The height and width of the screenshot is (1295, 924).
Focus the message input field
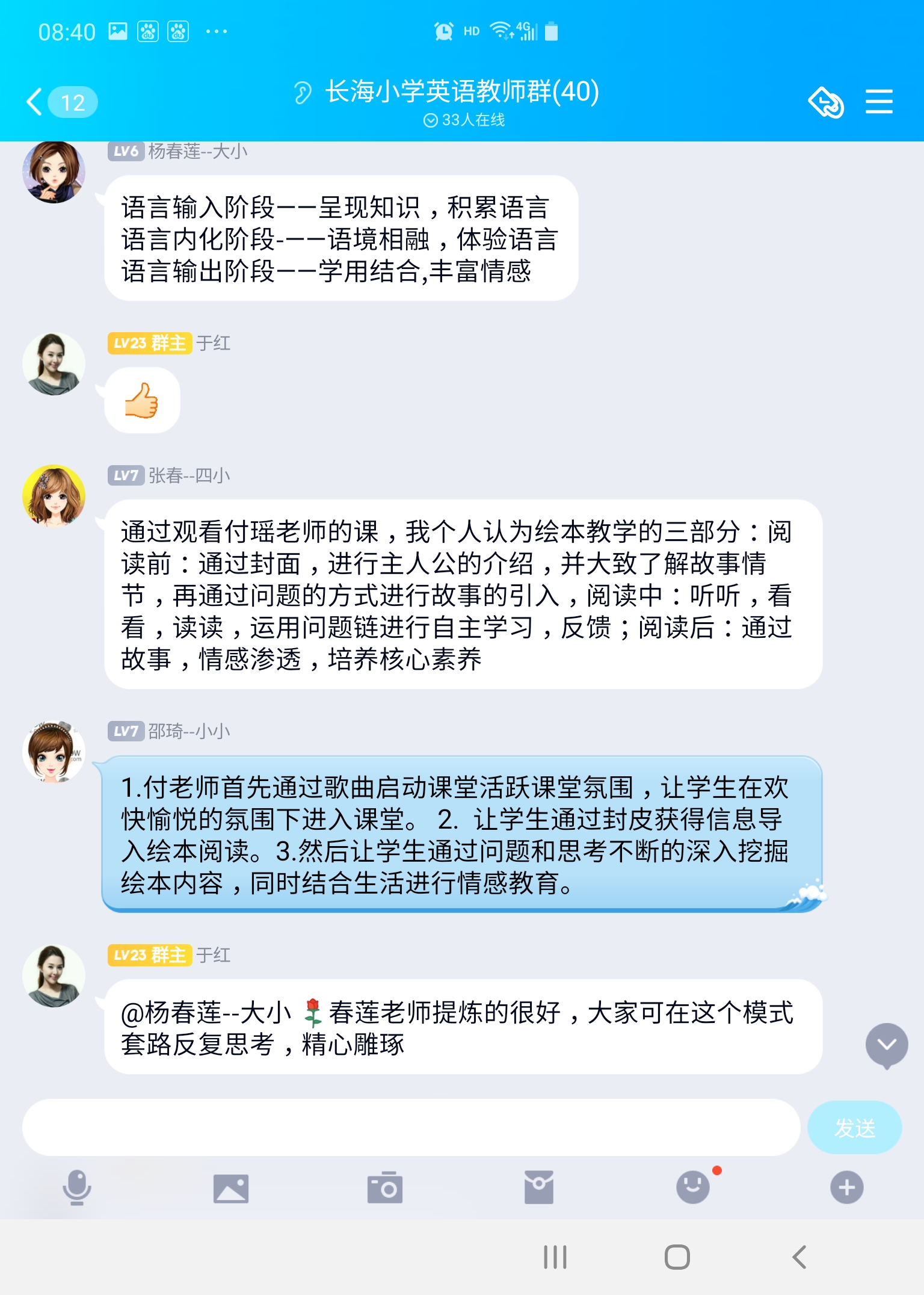click(410, 1127)
